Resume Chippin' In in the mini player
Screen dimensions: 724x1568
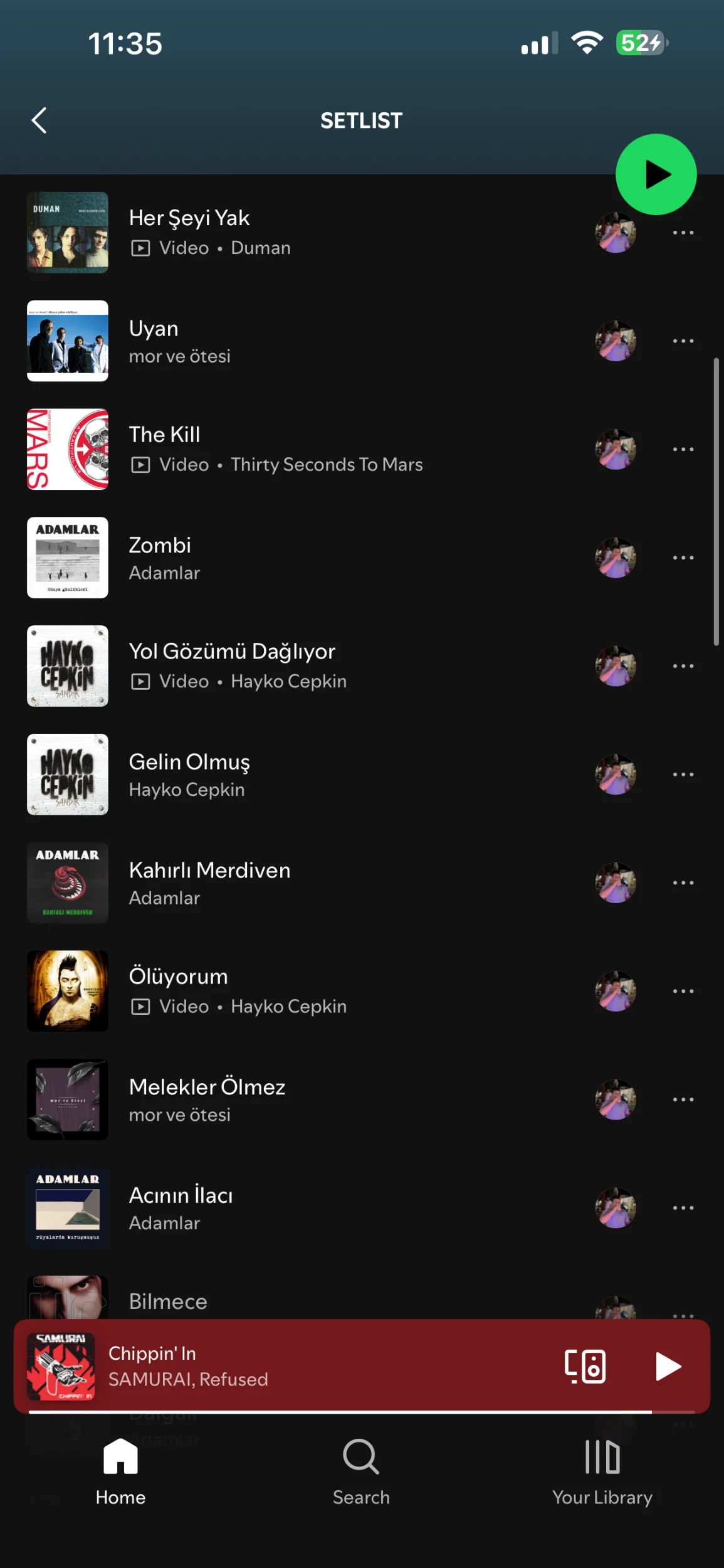[x=668, y=1366]
